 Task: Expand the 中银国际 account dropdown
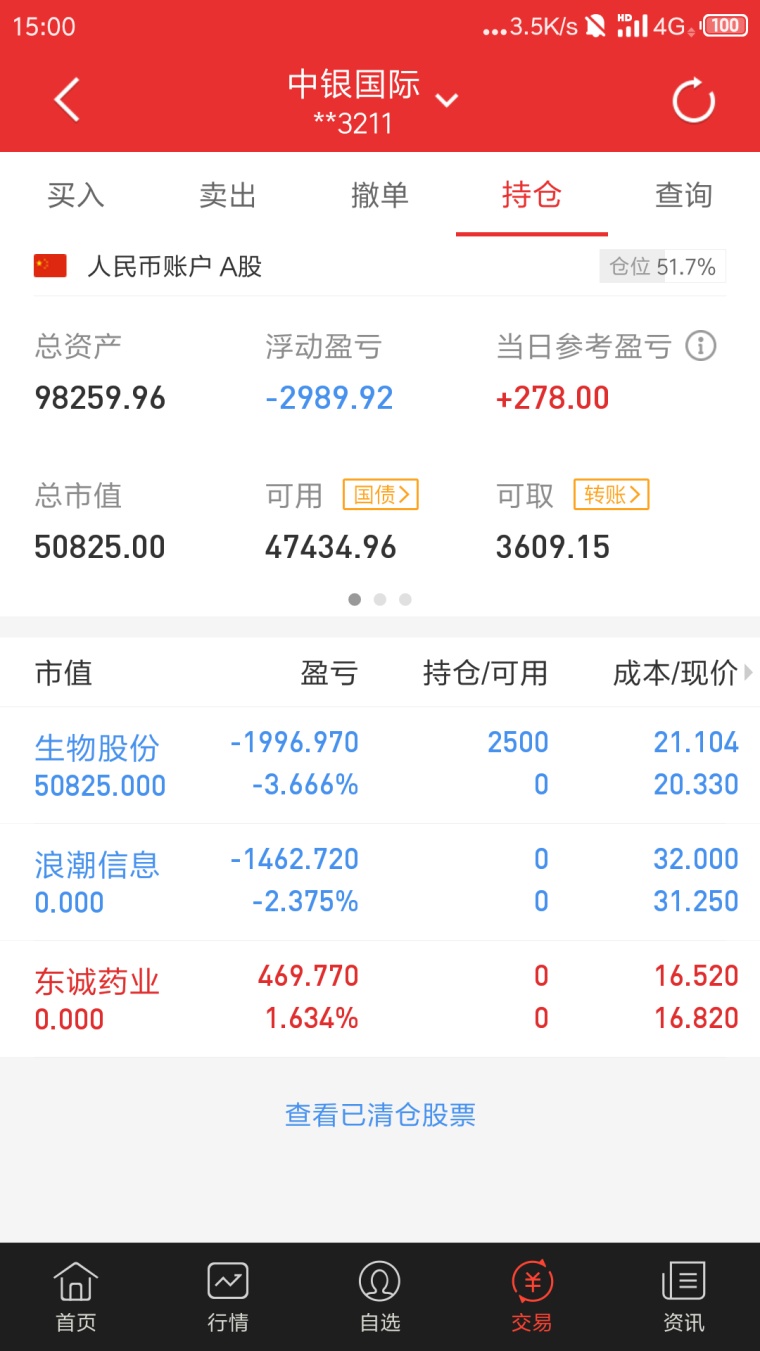click(x=447, y=100)
